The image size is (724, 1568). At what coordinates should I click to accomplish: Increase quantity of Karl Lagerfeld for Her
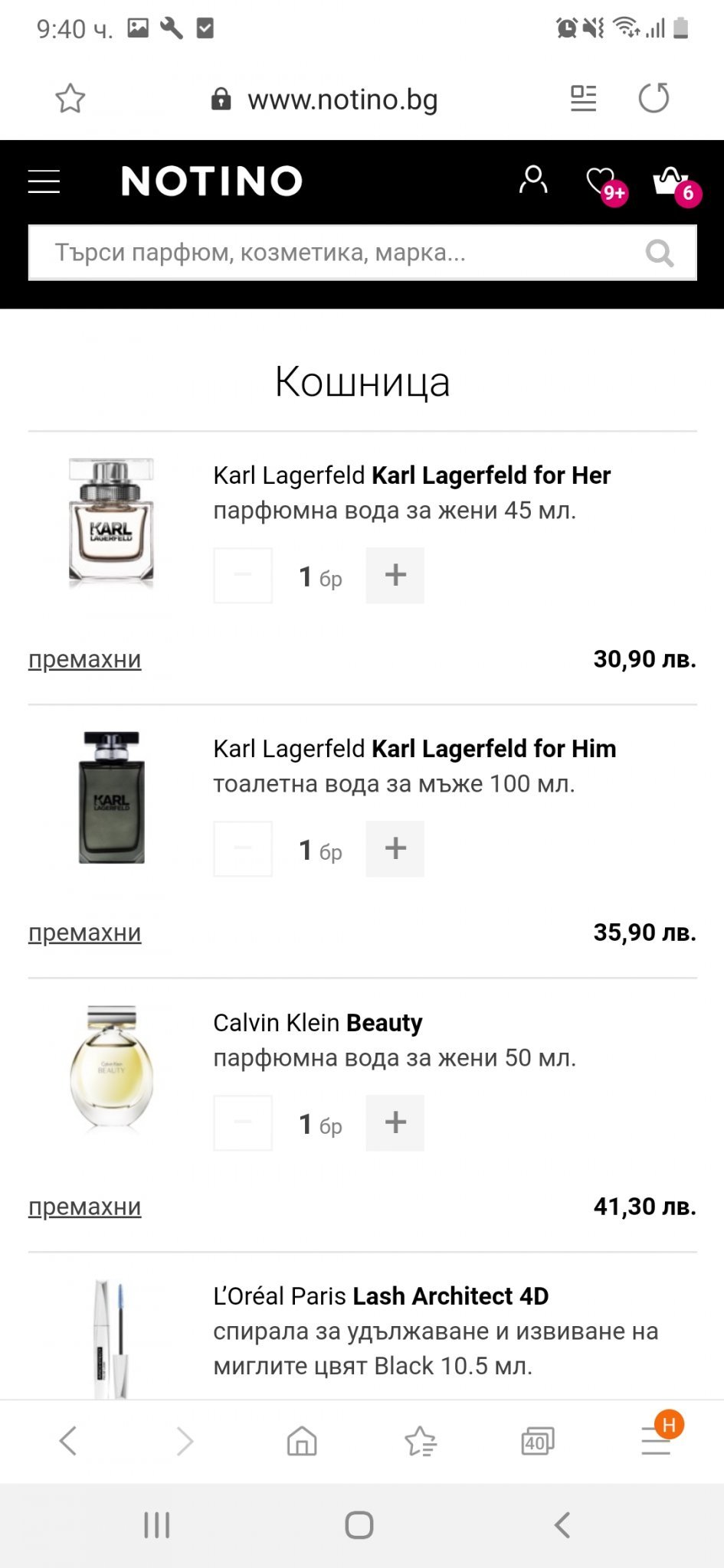click(x=395, y=576)
